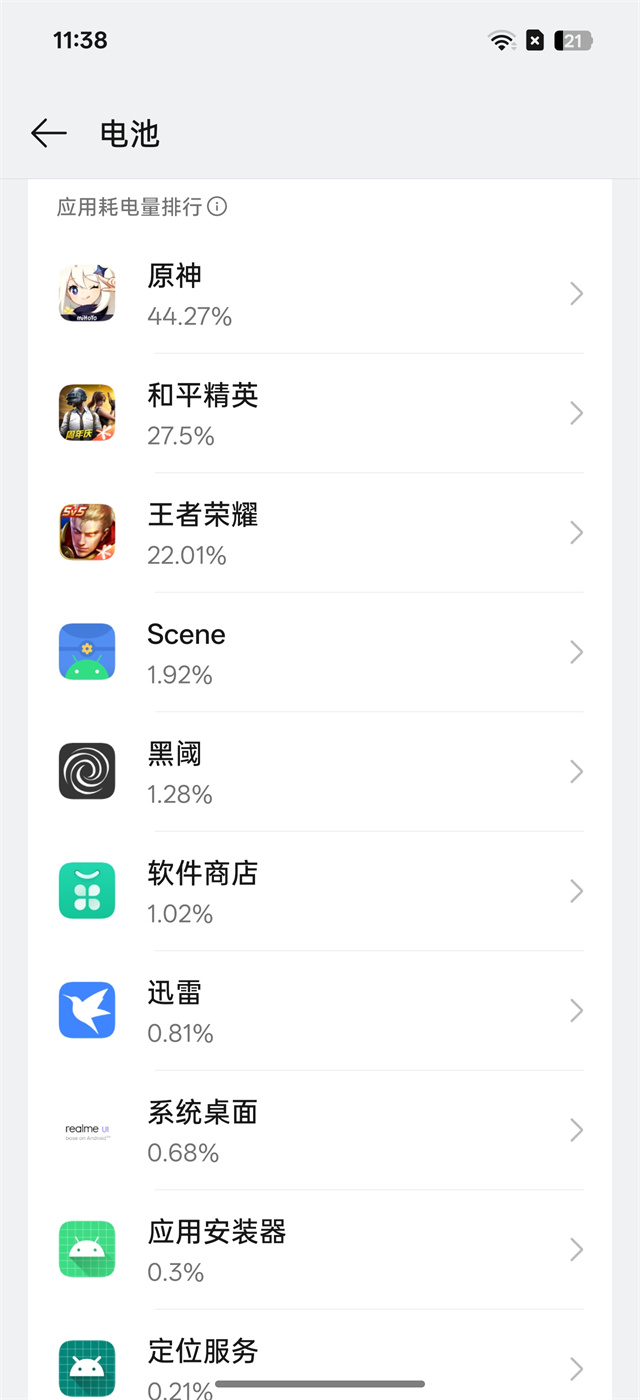The height and width of the screenshot is (1400, 640).
Task: Open 原神 battery usage details
Action: click(x=320, y=294)
